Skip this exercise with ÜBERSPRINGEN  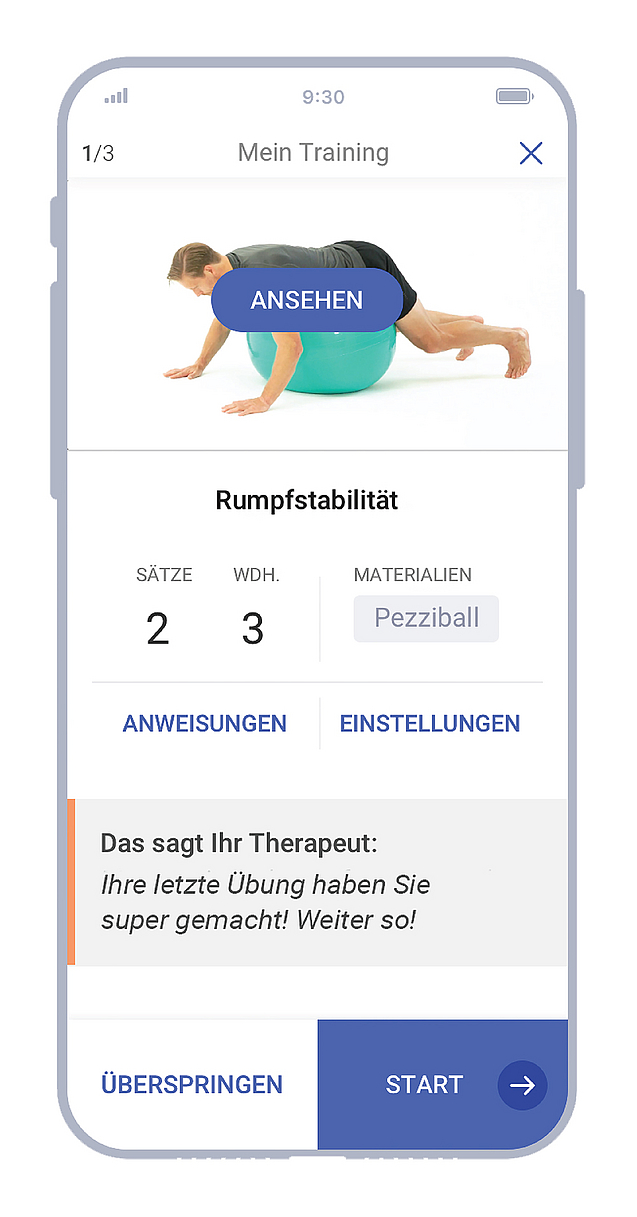[x=192, y=1084]
